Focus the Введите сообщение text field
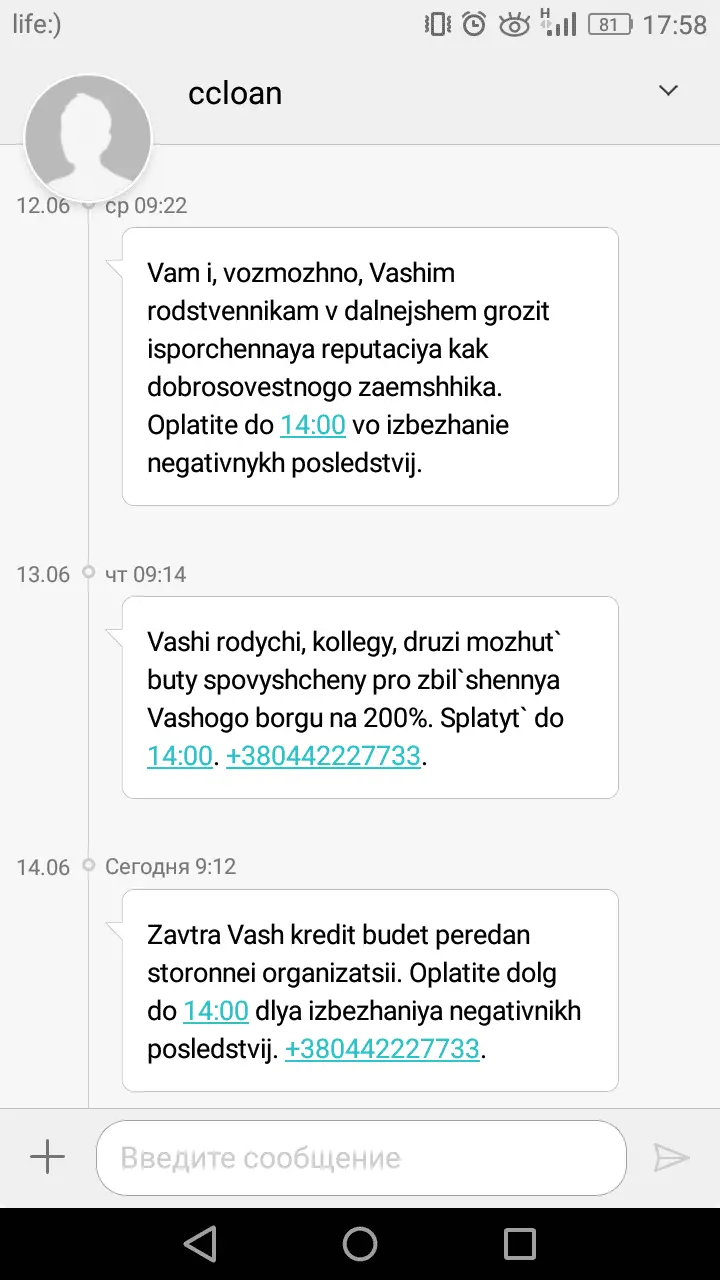The height and width of the screenshot is (1280, 720). pyautogui.click(x=360, y=1158)
